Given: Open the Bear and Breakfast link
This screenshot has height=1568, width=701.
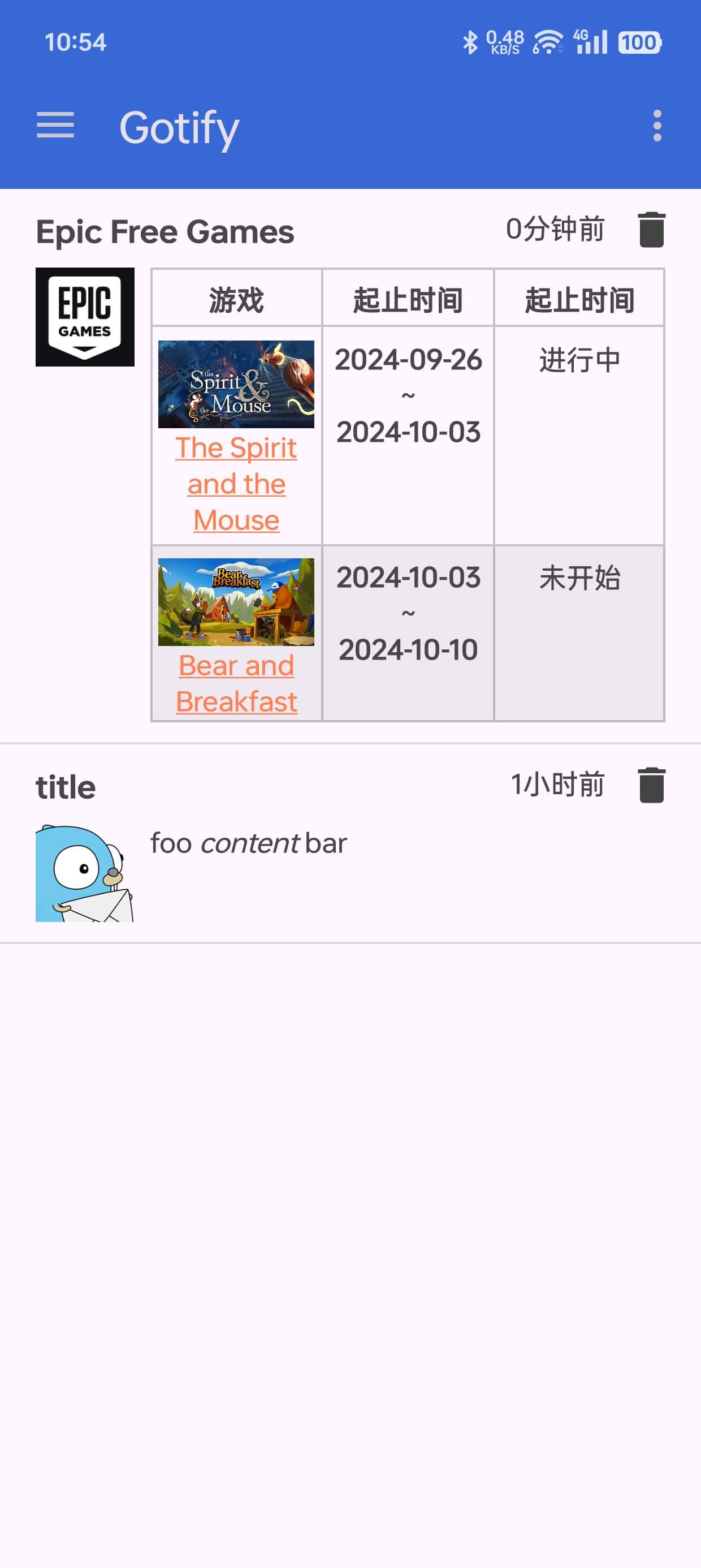Looking at the screenshot, I should tap(237, 683).
